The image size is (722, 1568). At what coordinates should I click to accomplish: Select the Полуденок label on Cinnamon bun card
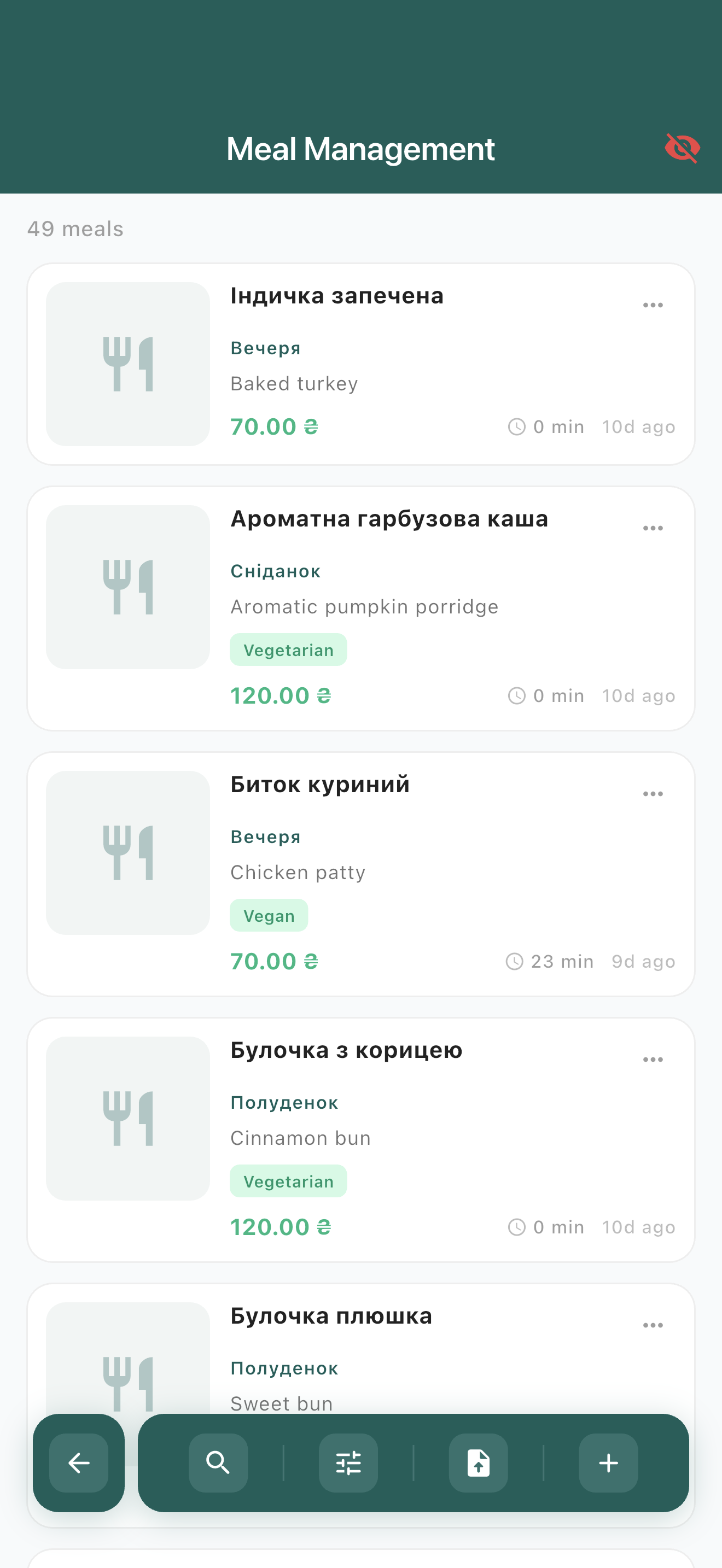coord(284,1102)
